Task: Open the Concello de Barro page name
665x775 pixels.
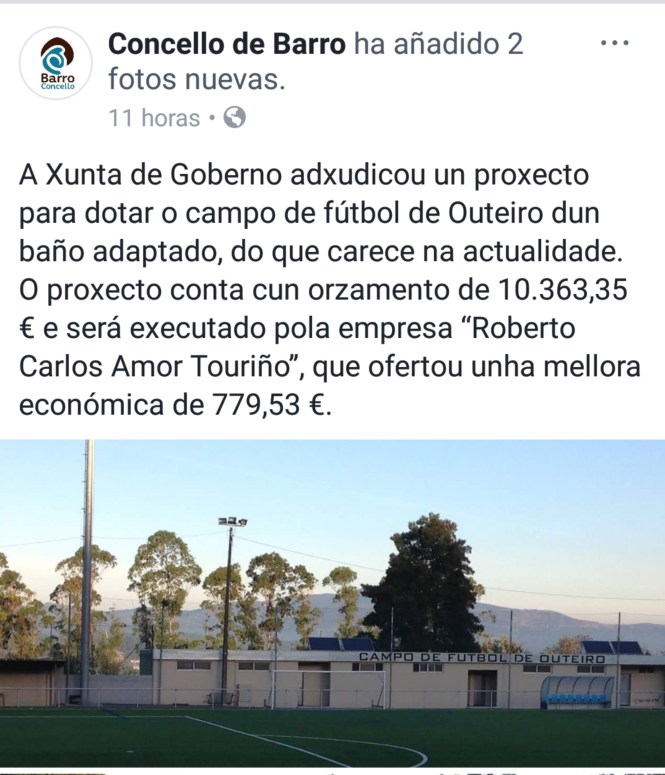Action: 227,44
